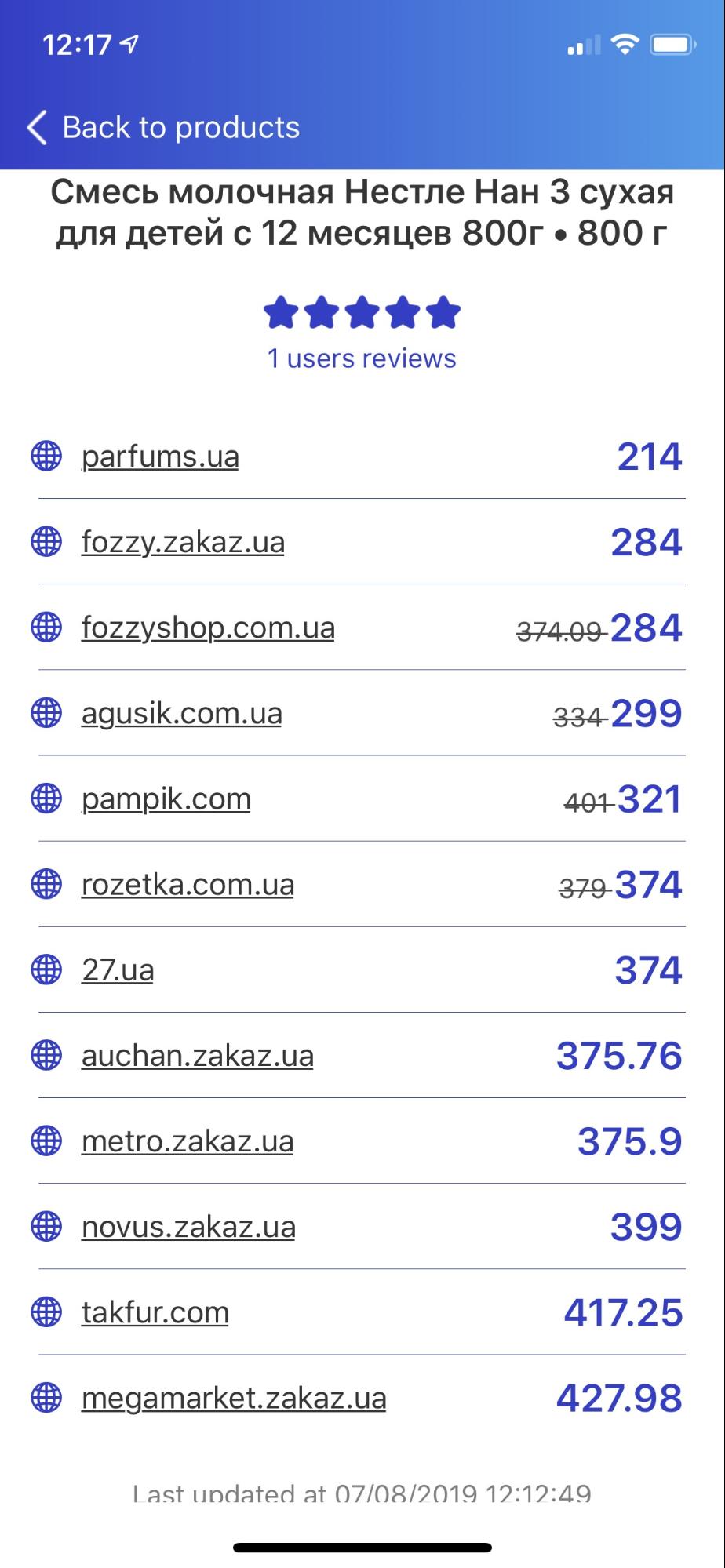The width and height of the screenshot is (725, 1568).
Task: Follow the agusik.com.ua link
Action: (182, 713)
